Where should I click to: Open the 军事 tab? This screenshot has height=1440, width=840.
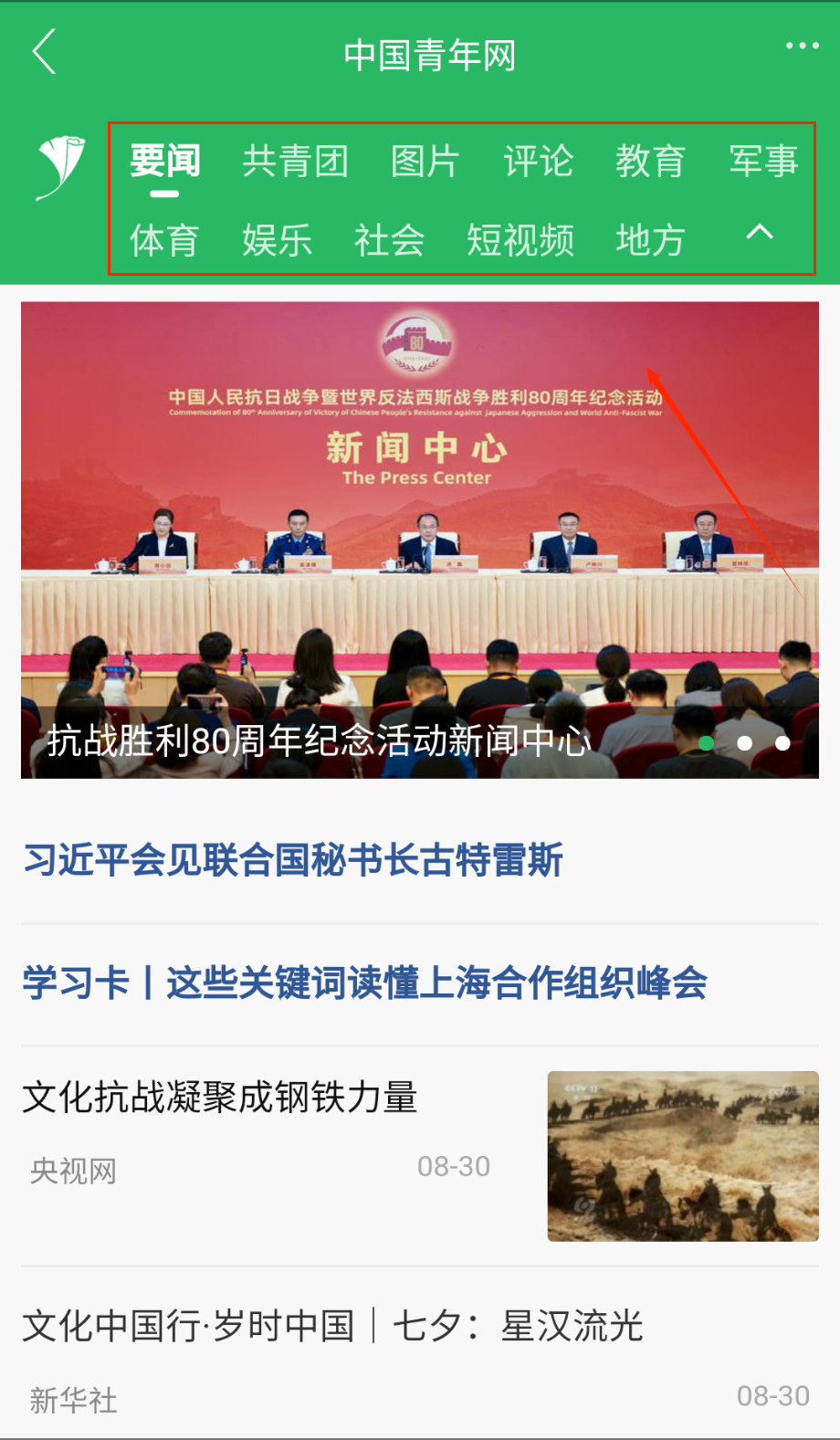(x=763, y=162)
